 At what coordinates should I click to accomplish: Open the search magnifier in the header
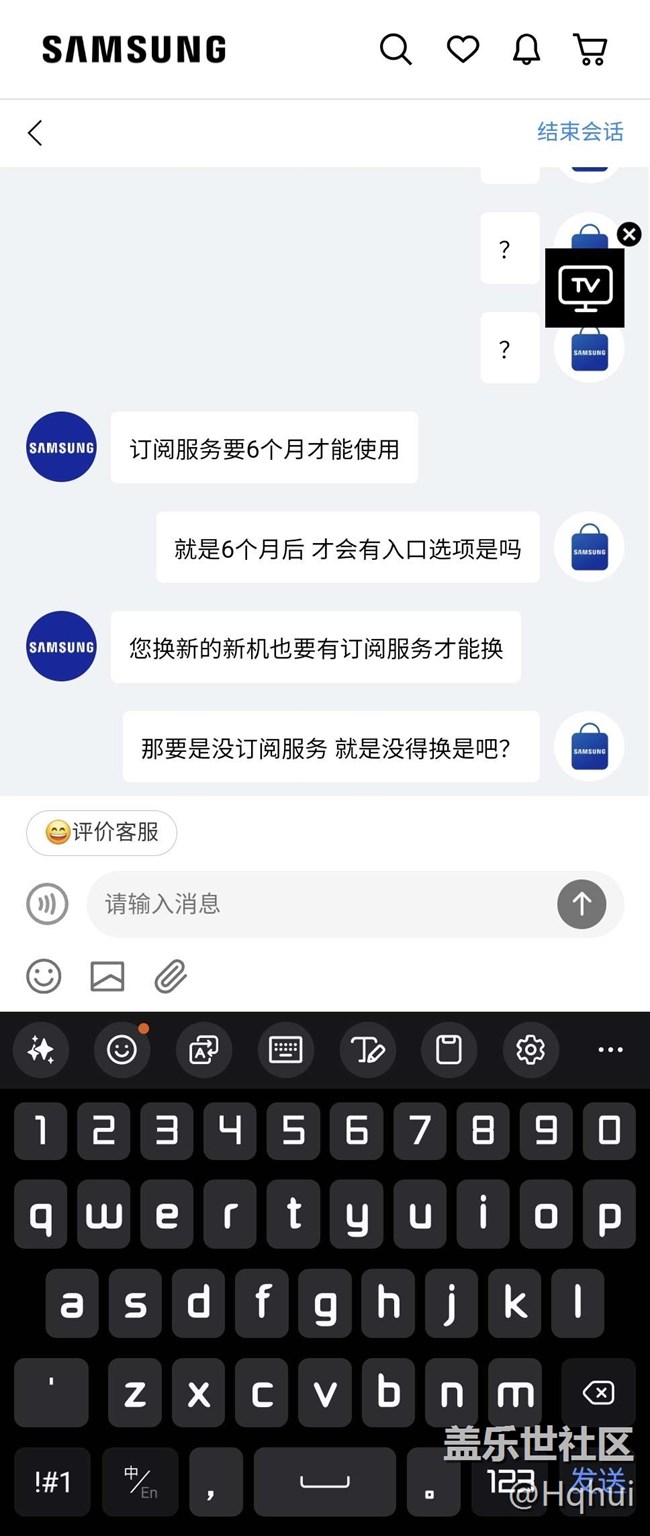click(396, 49)
